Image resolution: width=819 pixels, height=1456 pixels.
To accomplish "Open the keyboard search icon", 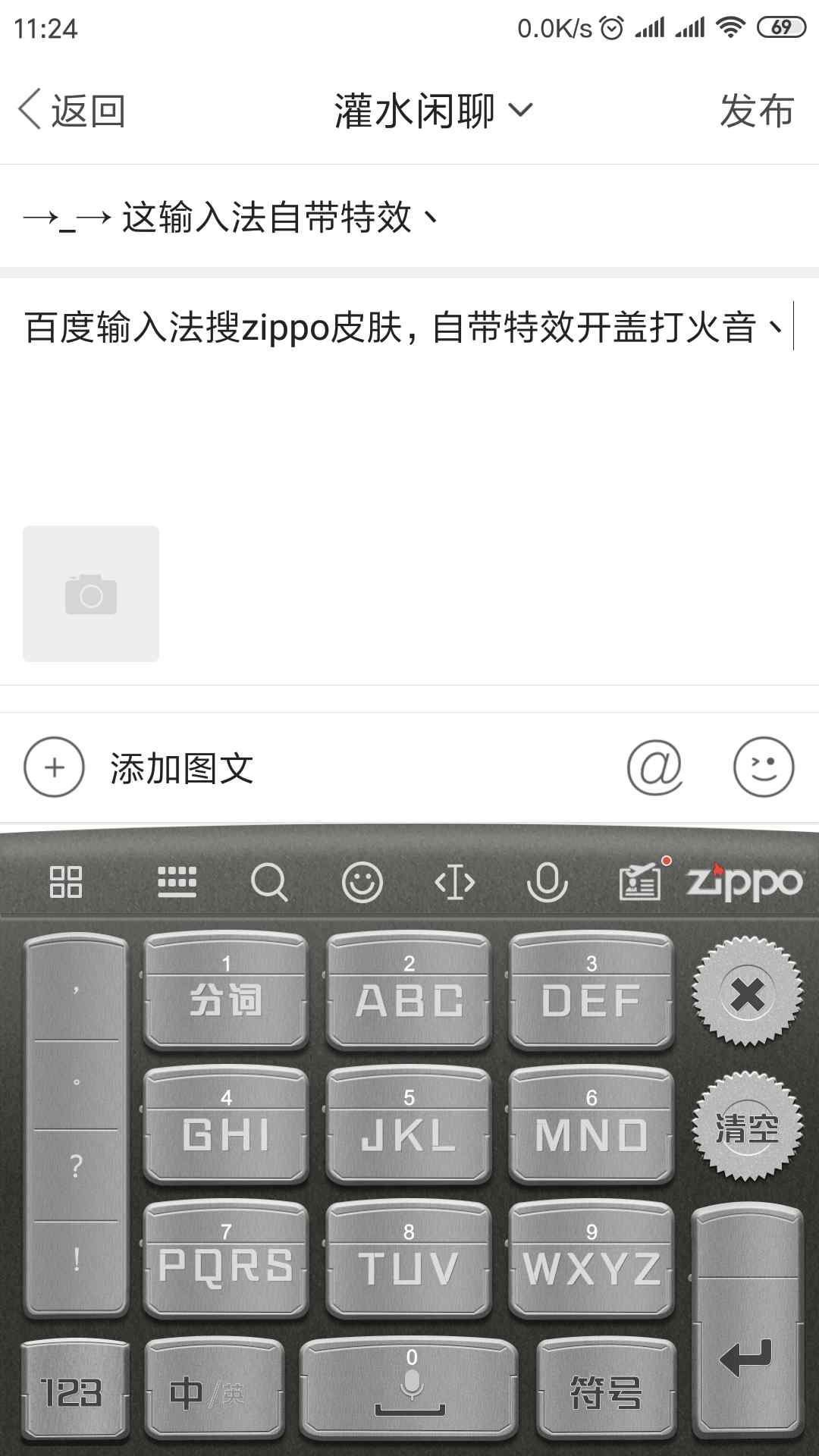I will coord(269,882).
